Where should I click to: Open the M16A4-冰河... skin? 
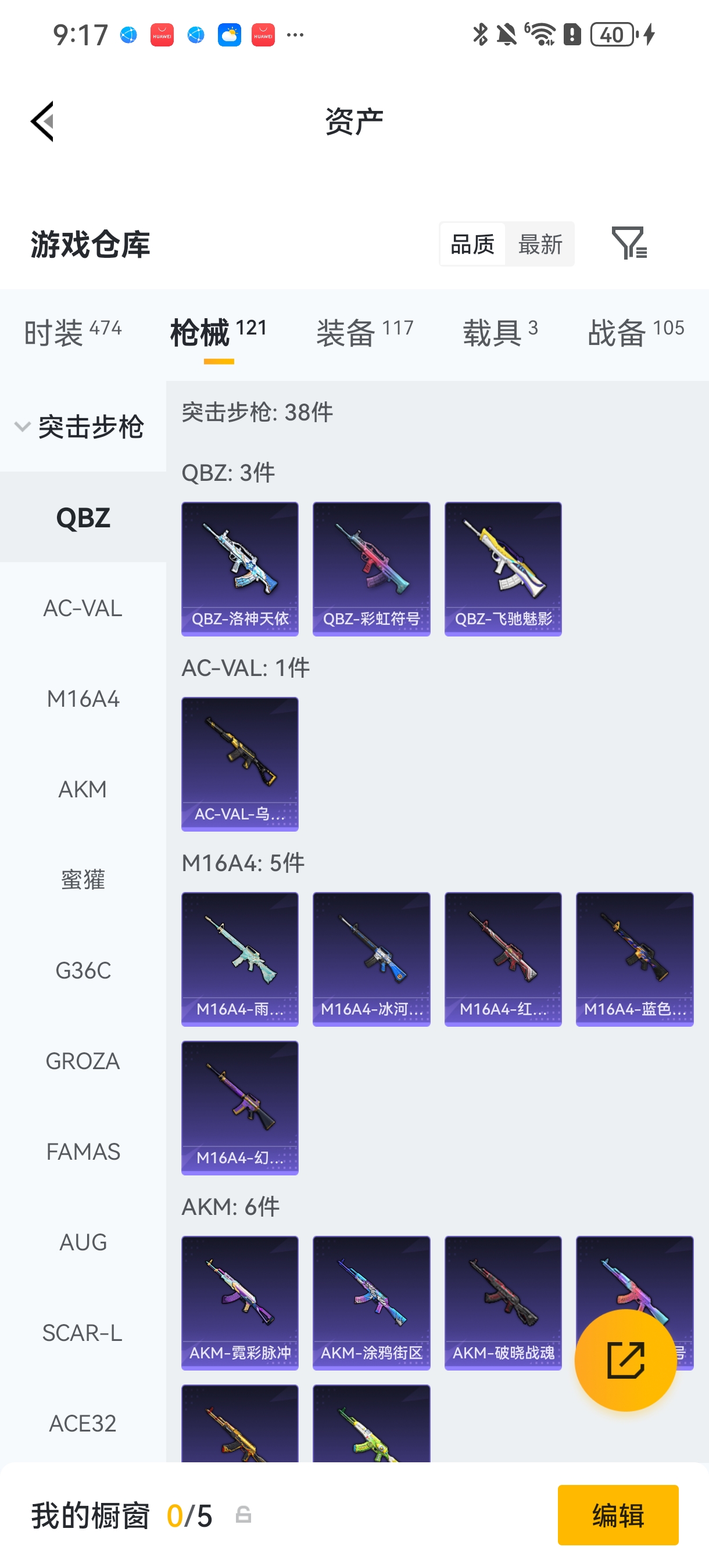pyautogui.click(x=371, y=959)
